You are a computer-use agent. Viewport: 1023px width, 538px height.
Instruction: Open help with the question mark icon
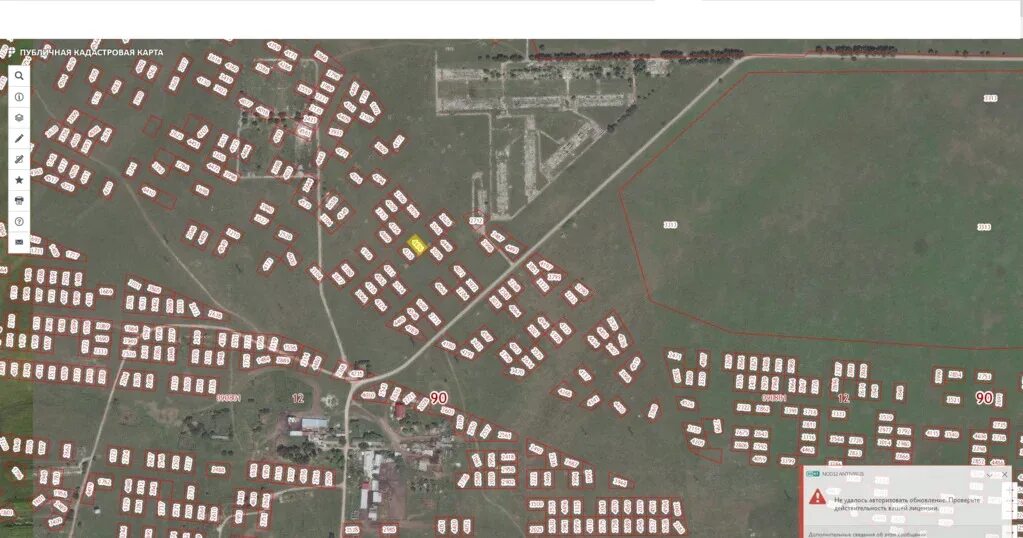[19, 221]
